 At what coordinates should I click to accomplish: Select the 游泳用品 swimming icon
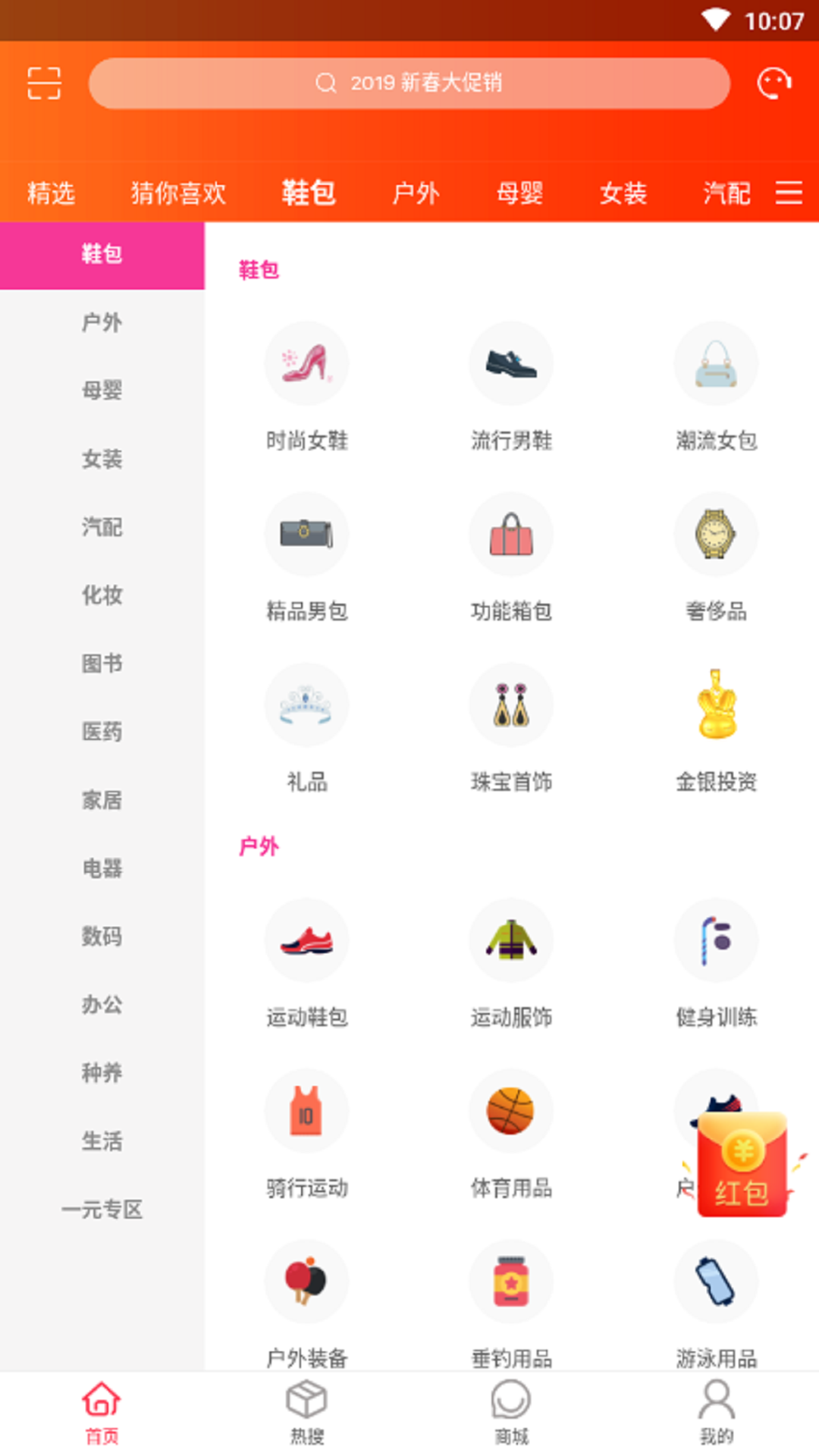716,1282
